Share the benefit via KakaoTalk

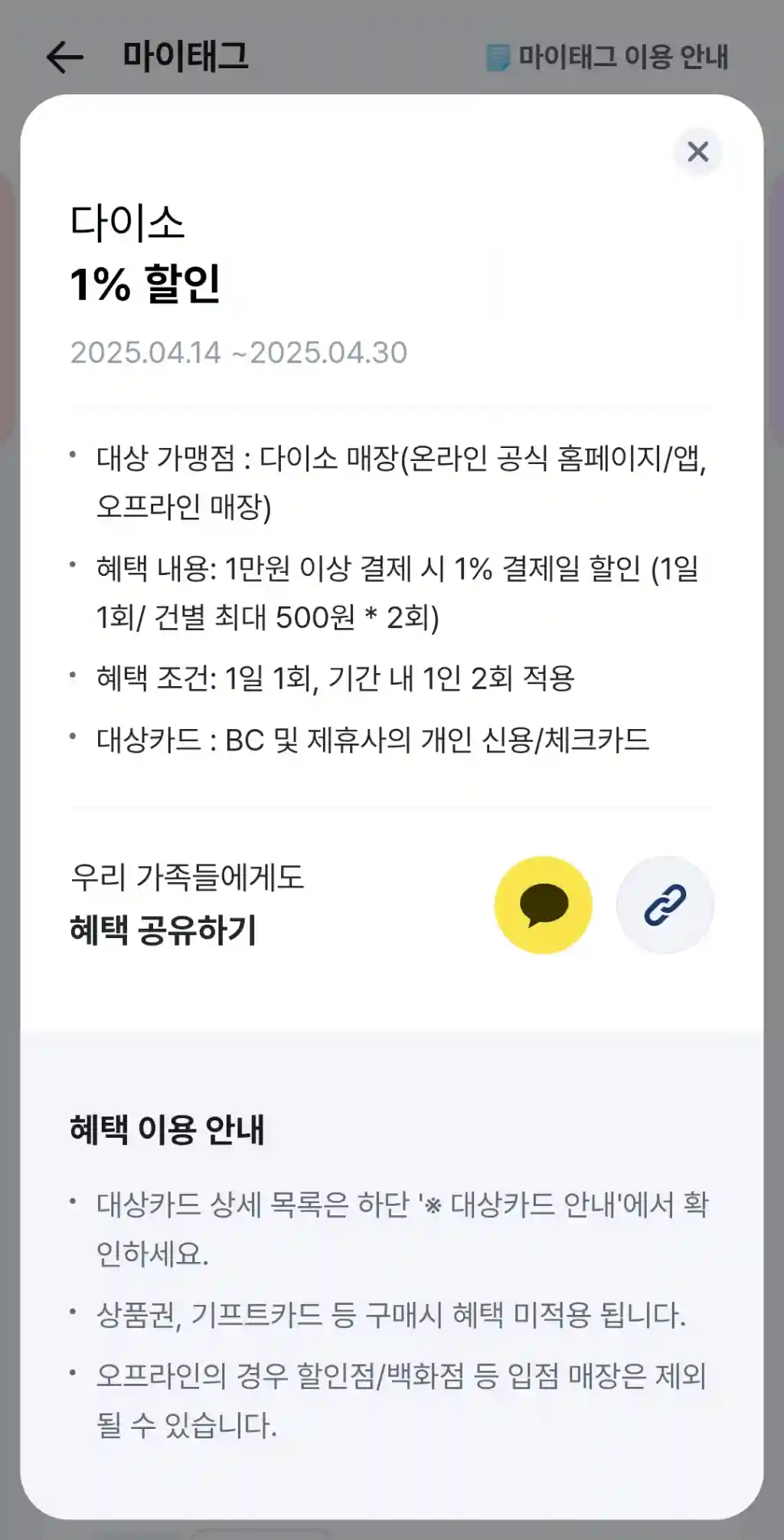543,905
